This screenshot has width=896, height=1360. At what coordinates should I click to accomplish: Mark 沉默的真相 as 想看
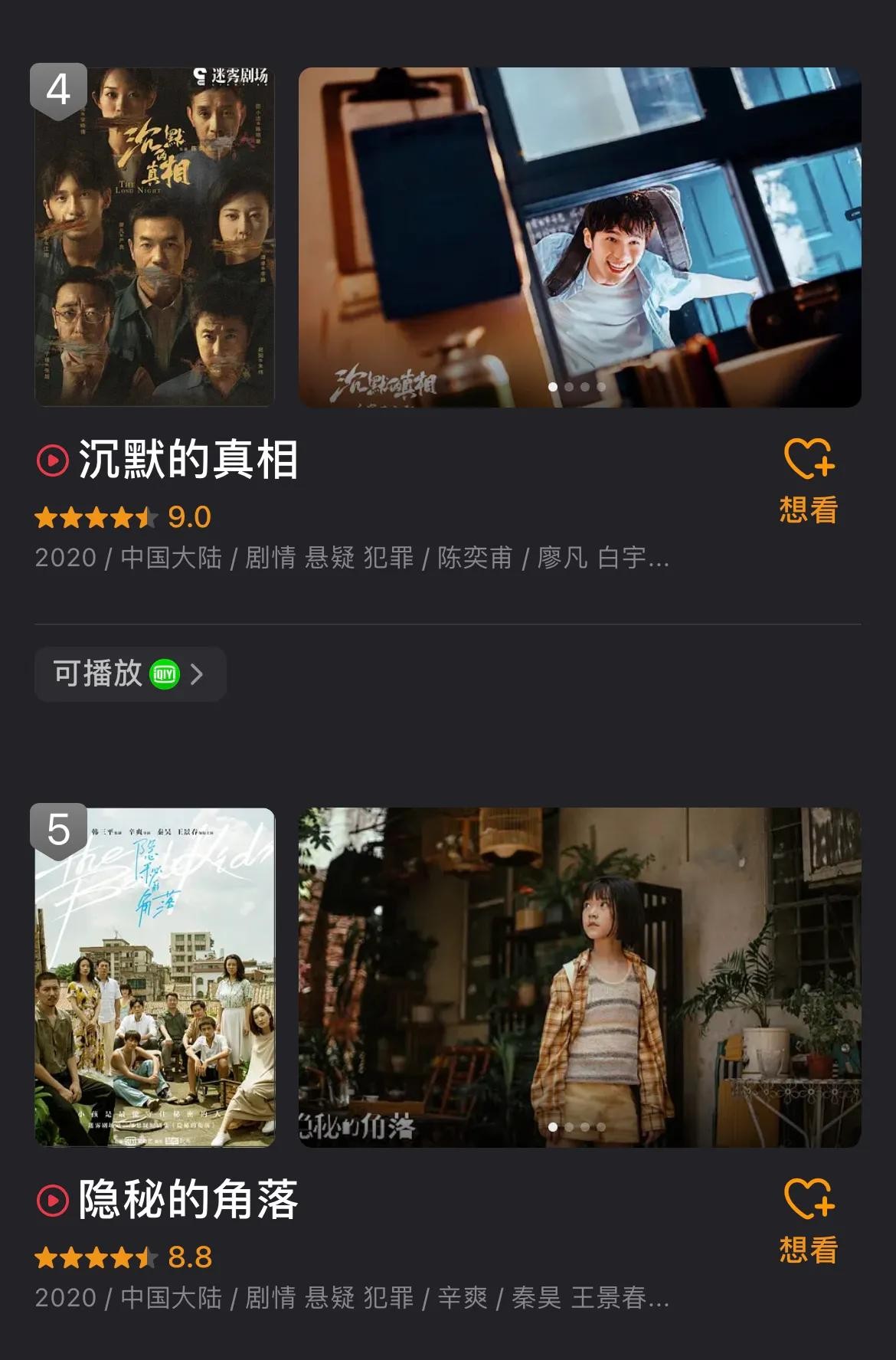click(x=809, y=480)
